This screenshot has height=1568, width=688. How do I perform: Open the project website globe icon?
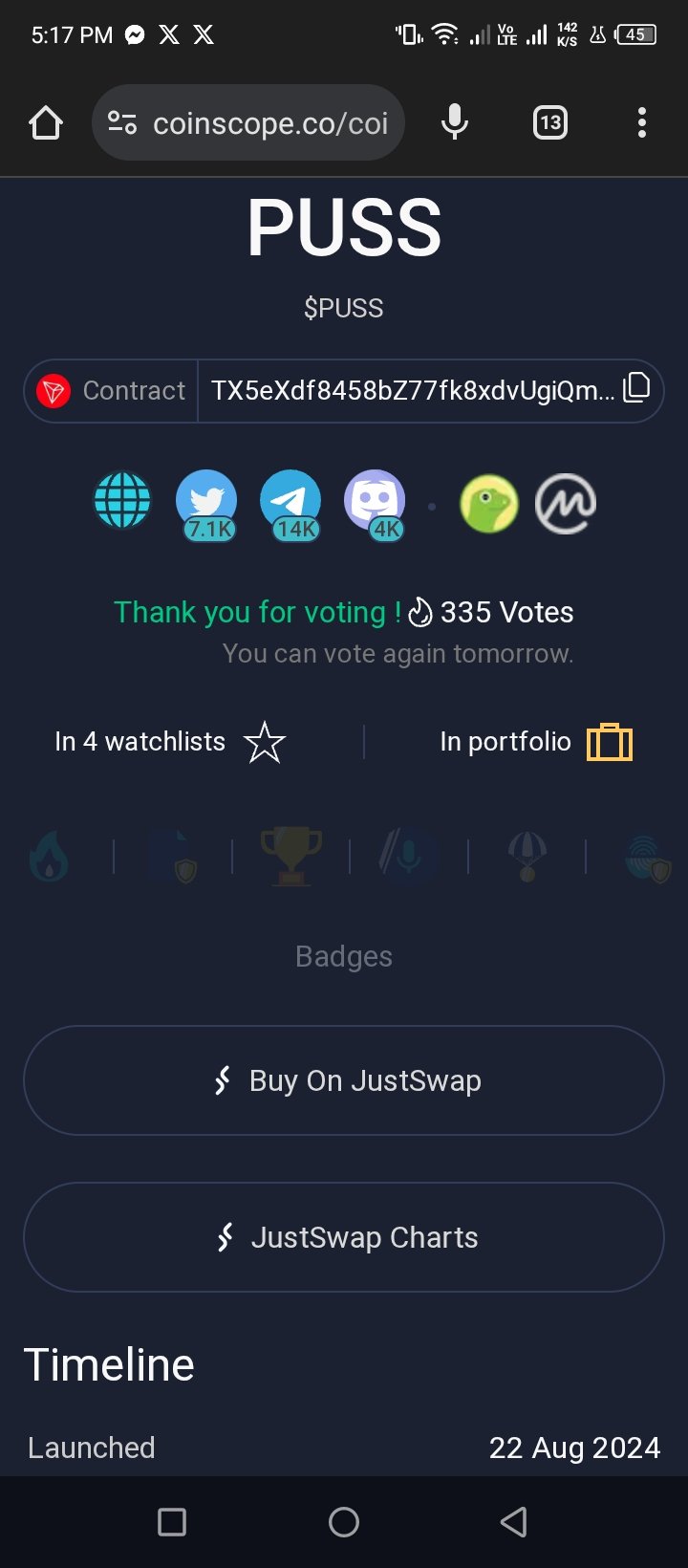point(122,501)
